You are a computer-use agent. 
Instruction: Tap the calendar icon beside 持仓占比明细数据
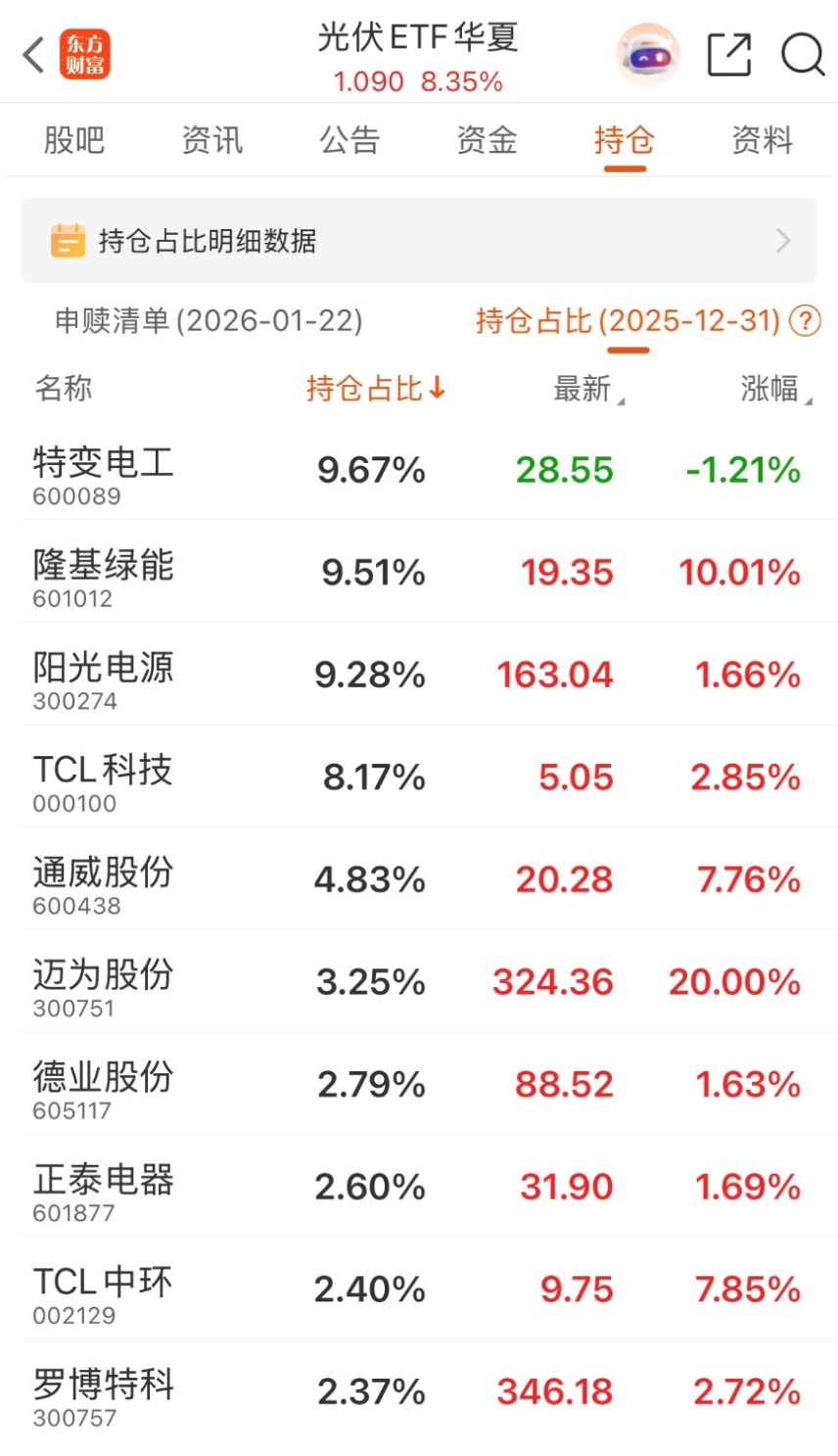coord(68,238)
